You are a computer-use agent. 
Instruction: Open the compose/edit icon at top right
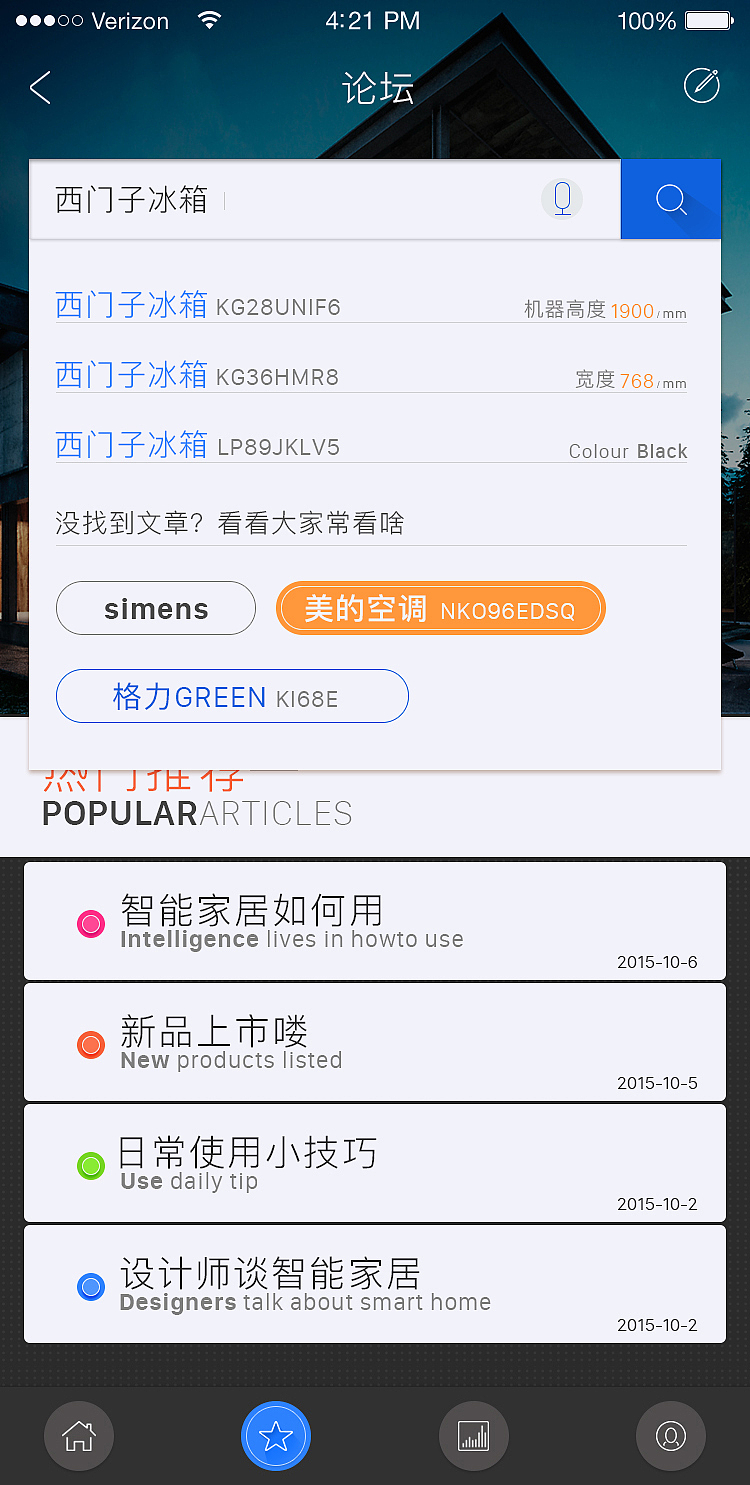701,86
